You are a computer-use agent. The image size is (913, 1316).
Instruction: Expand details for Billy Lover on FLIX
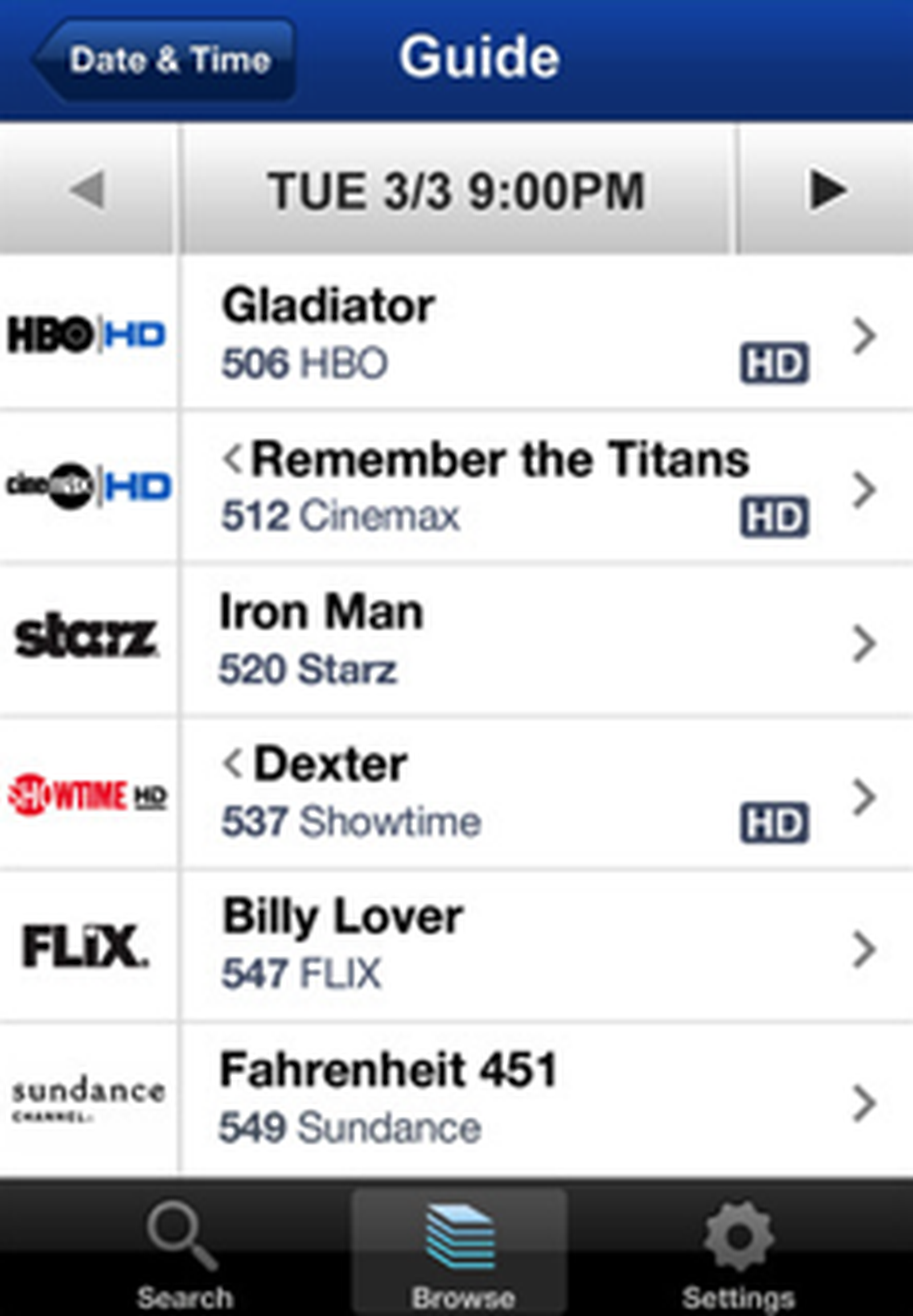[x=864, y=948]
